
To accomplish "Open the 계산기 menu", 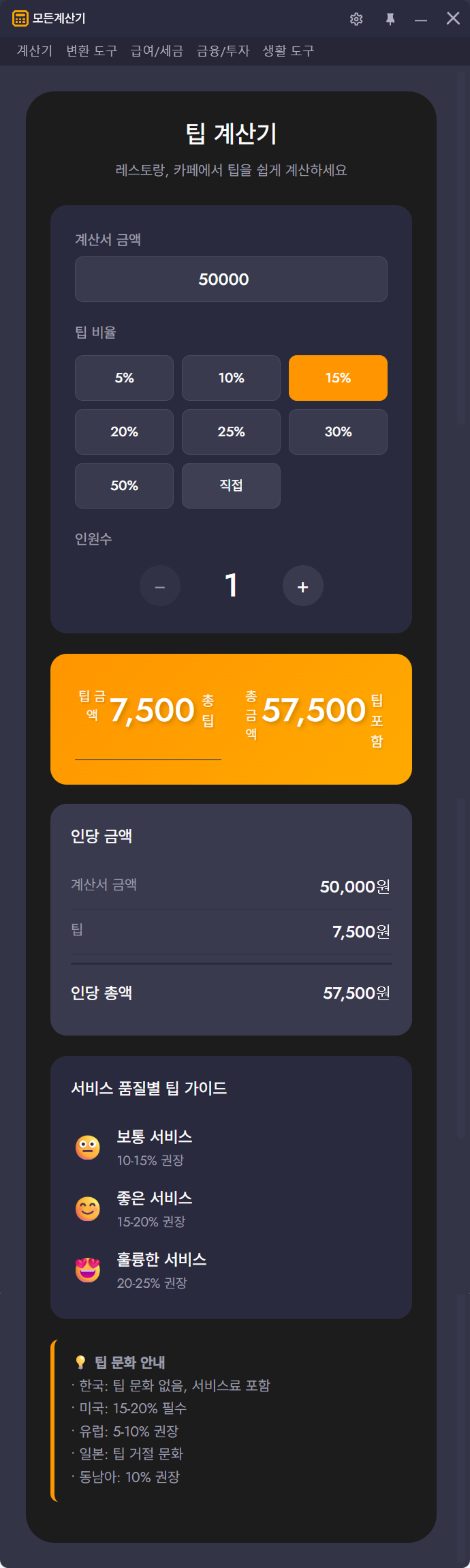I will click(x=35, y=51).
